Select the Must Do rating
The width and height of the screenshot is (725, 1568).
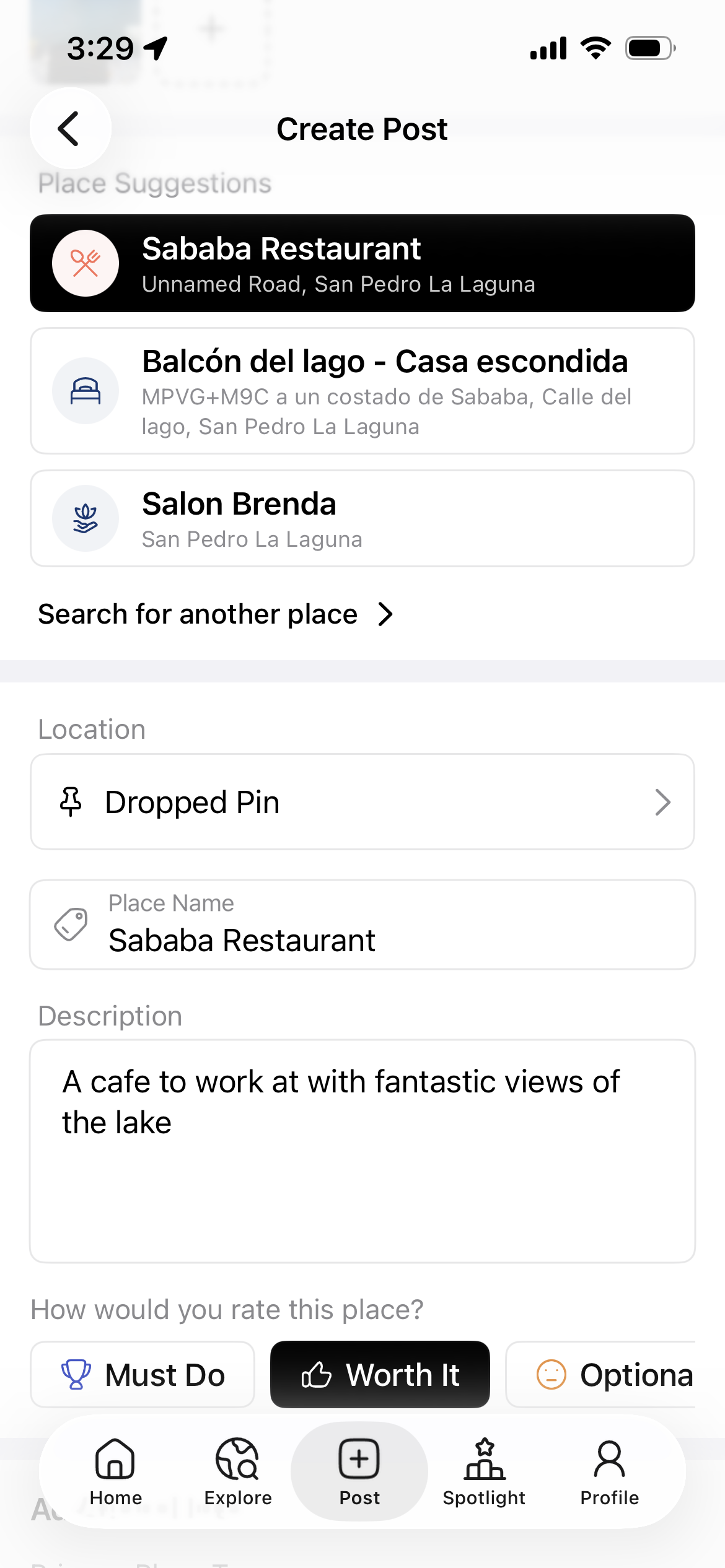pos(143,1375)
